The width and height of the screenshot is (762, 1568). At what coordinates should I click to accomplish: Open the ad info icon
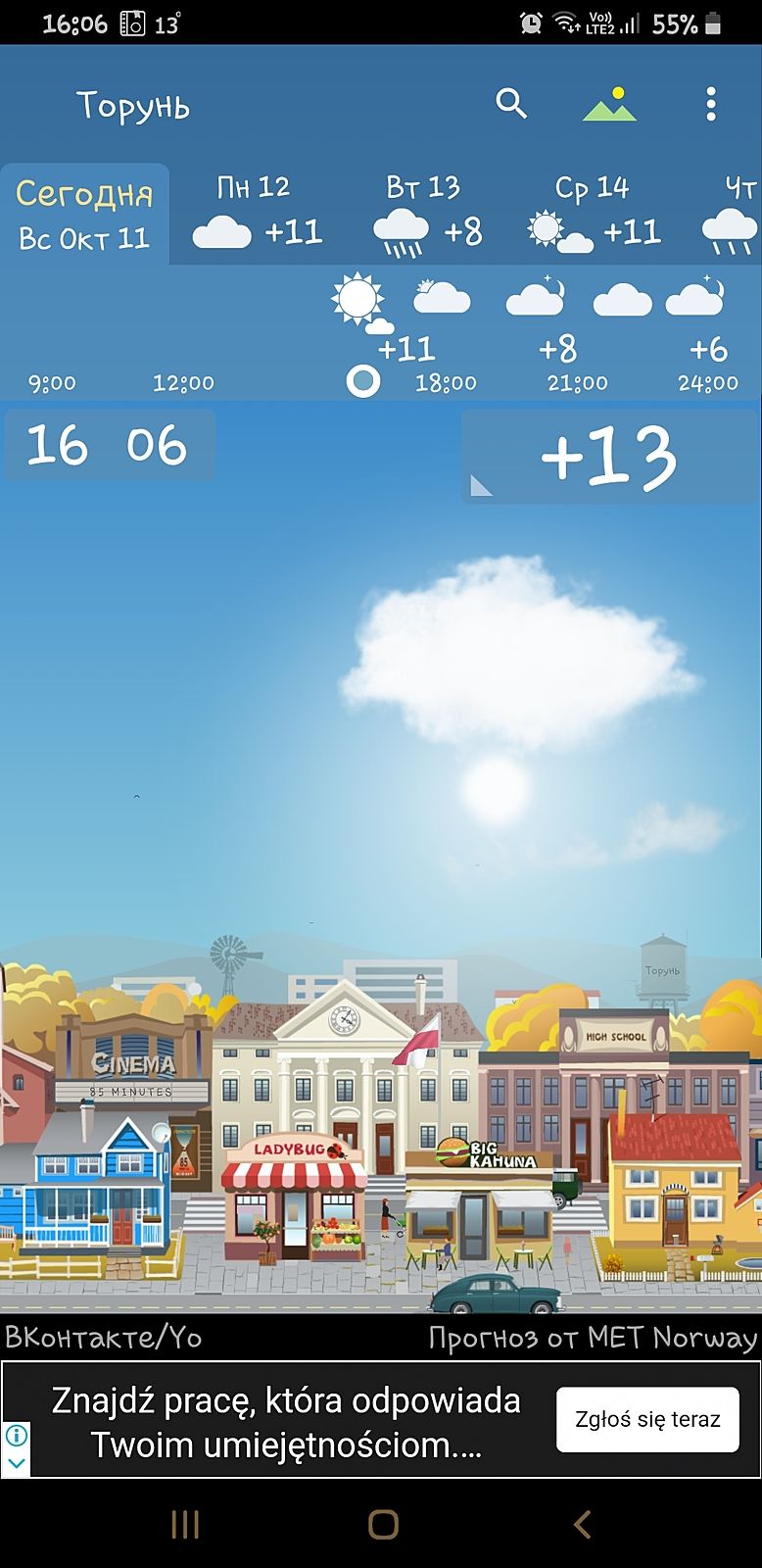pyautogui.click(x=17, y=1436)
